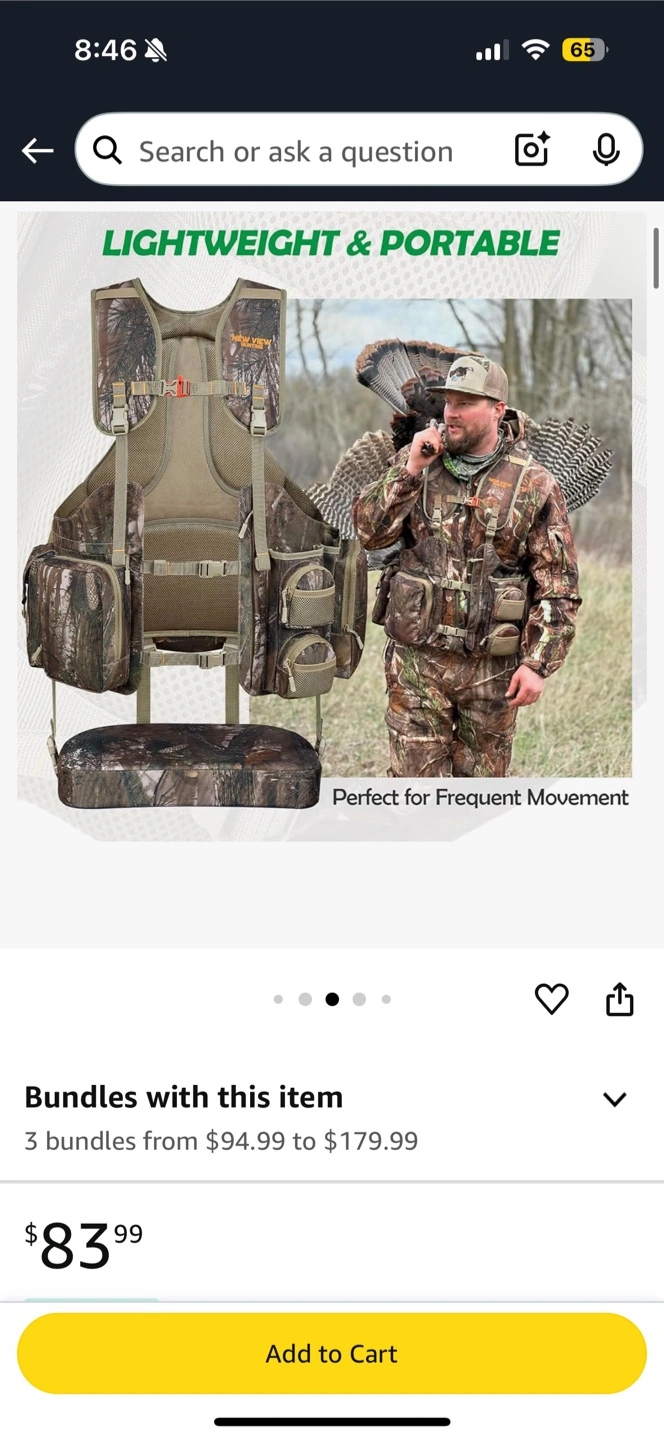664x1440 pixels.
Task: Jump to another image via page dots
Action: click(x=332, y=999)
